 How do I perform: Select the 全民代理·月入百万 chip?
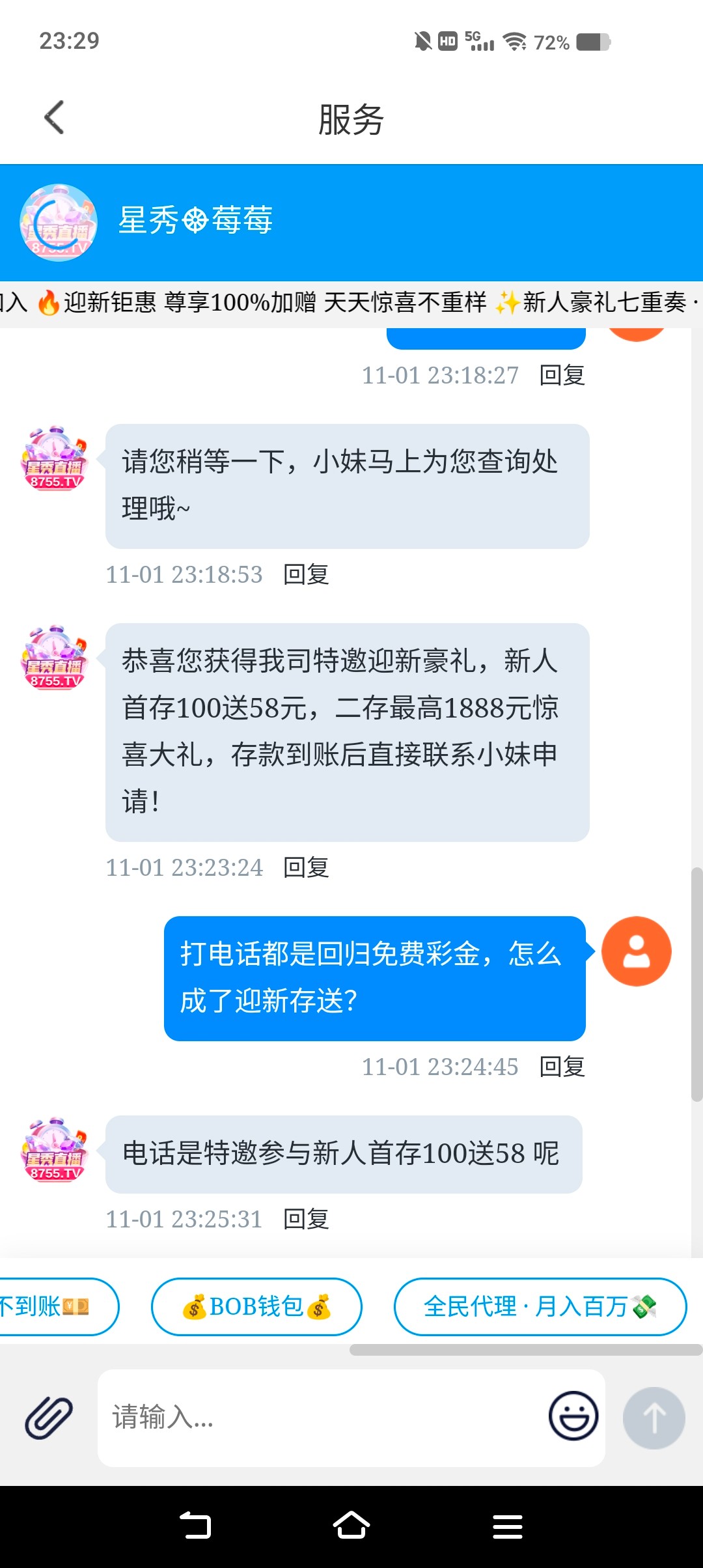tap(540, 1307)
